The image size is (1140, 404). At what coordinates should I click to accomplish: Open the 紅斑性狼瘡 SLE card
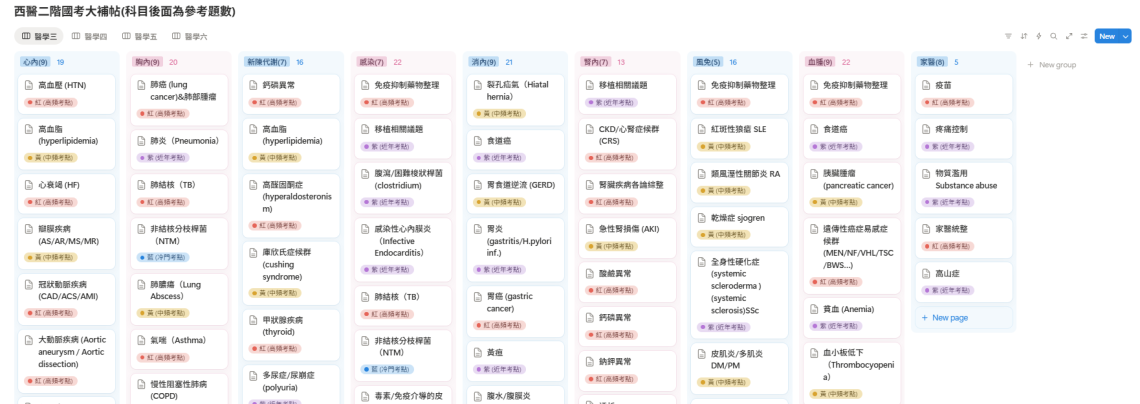pyautogui.click(x=738, y=129)
